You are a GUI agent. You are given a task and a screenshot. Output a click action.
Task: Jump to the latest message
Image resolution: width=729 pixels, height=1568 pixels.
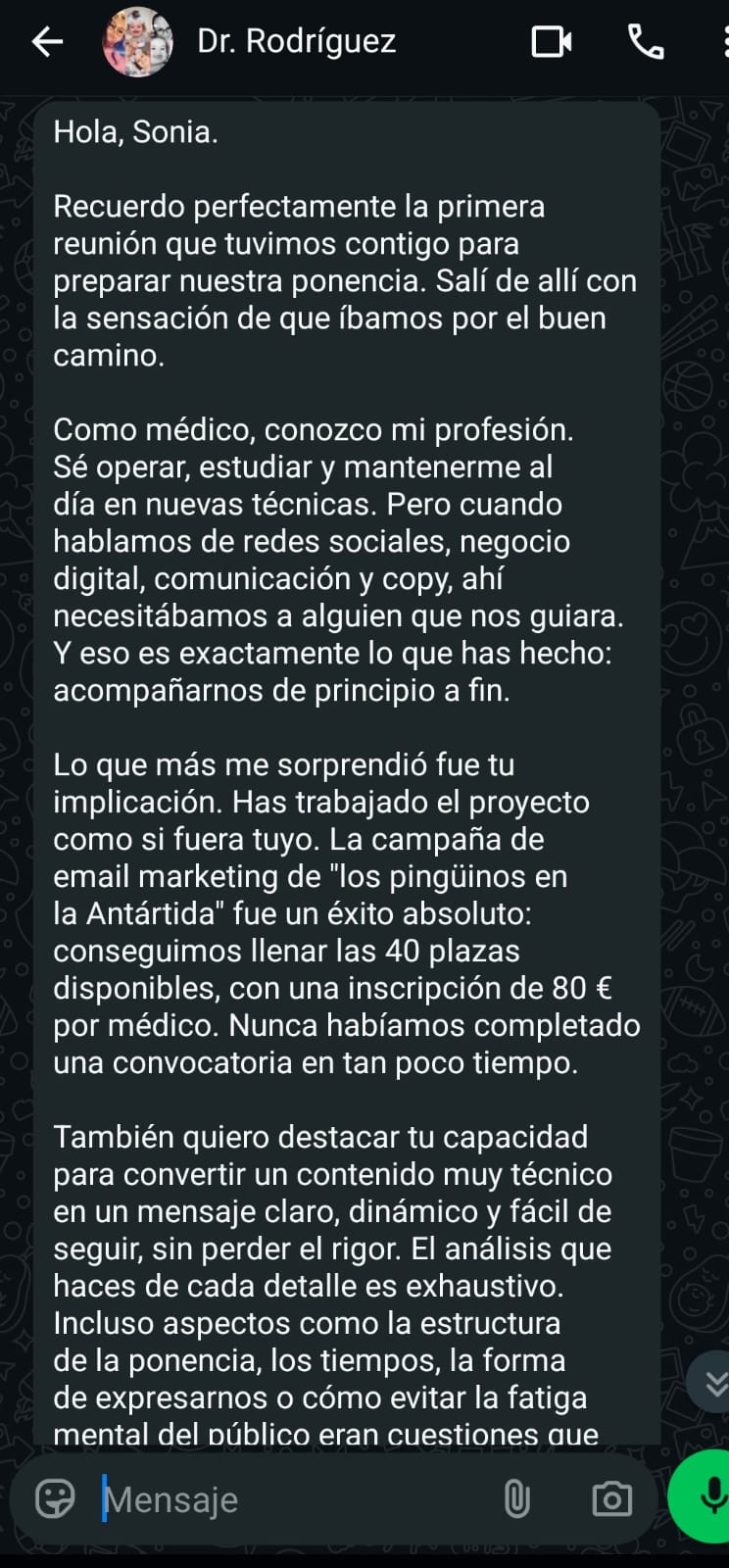[x=714, y=1382]
